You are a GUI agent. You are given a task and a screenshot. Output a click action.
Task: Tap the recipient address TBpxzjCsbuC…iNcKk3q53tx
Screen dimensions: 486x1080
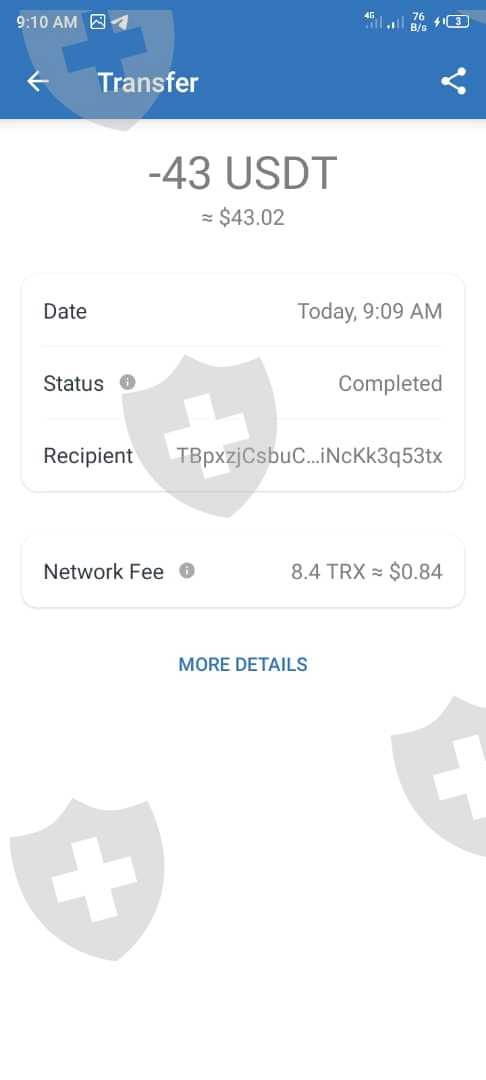click(310, 456)
